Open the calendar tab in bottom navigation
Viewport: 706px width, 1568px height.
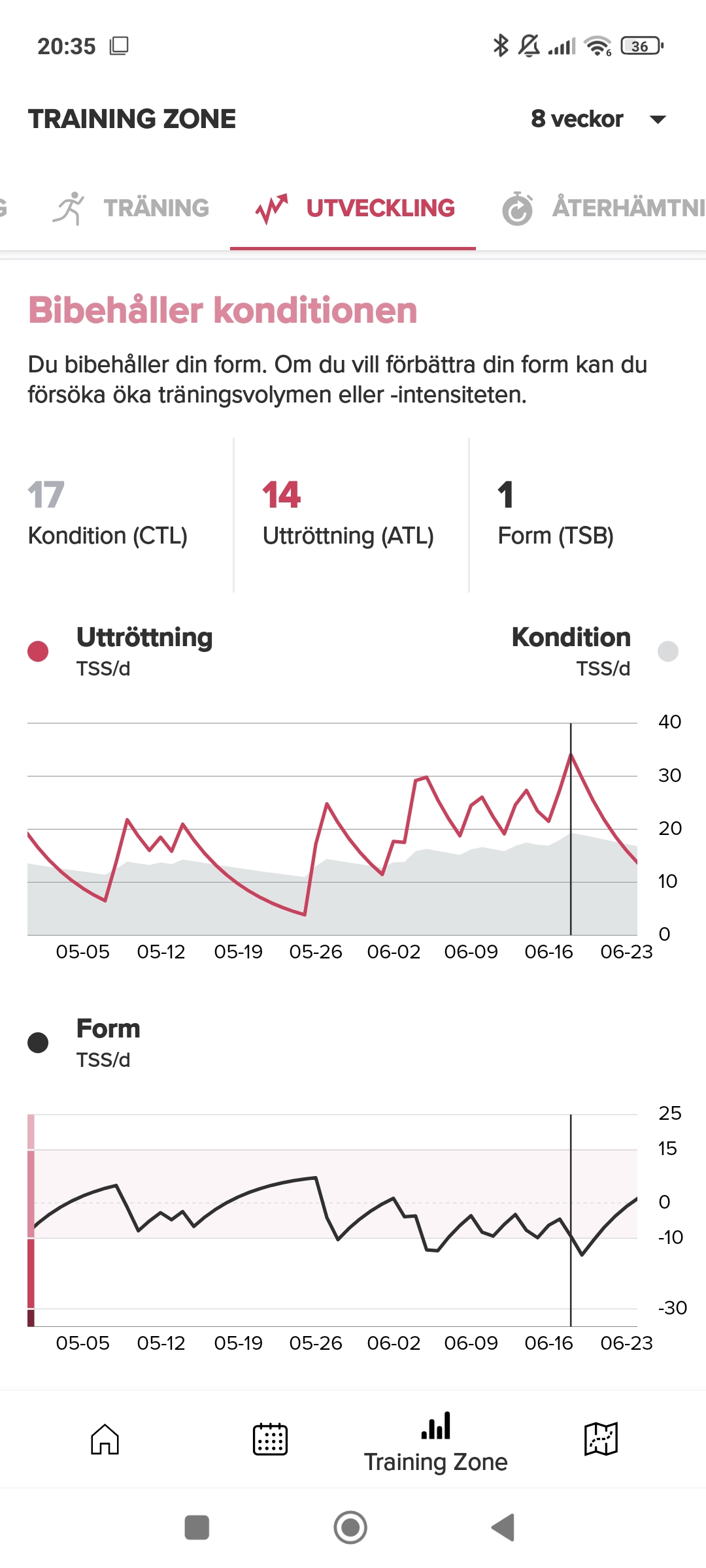[270, 1439]
